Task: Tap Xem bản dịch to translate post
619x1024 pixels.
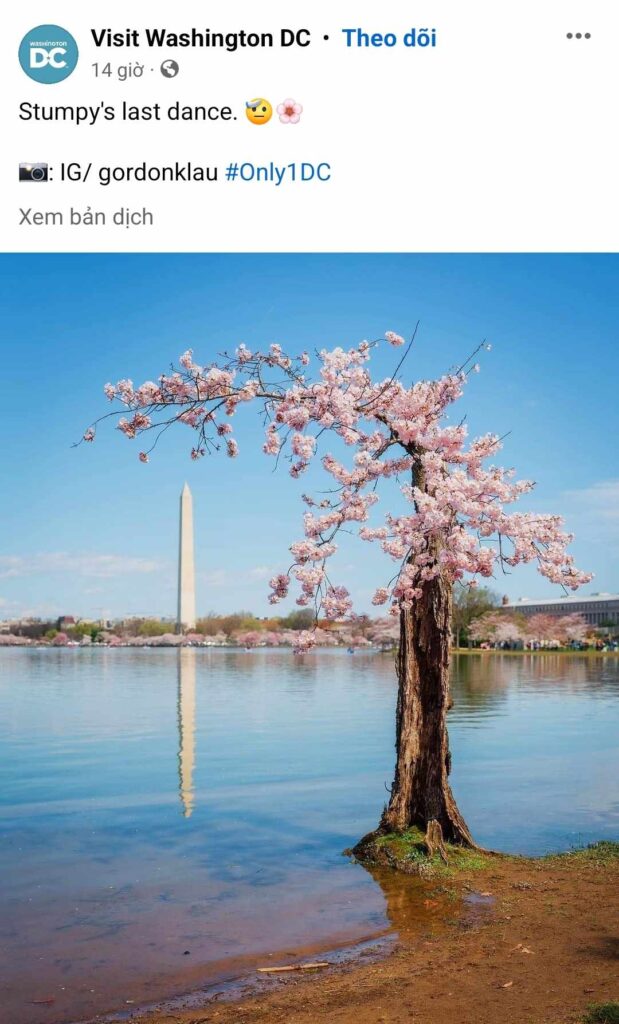Action: 86,216
